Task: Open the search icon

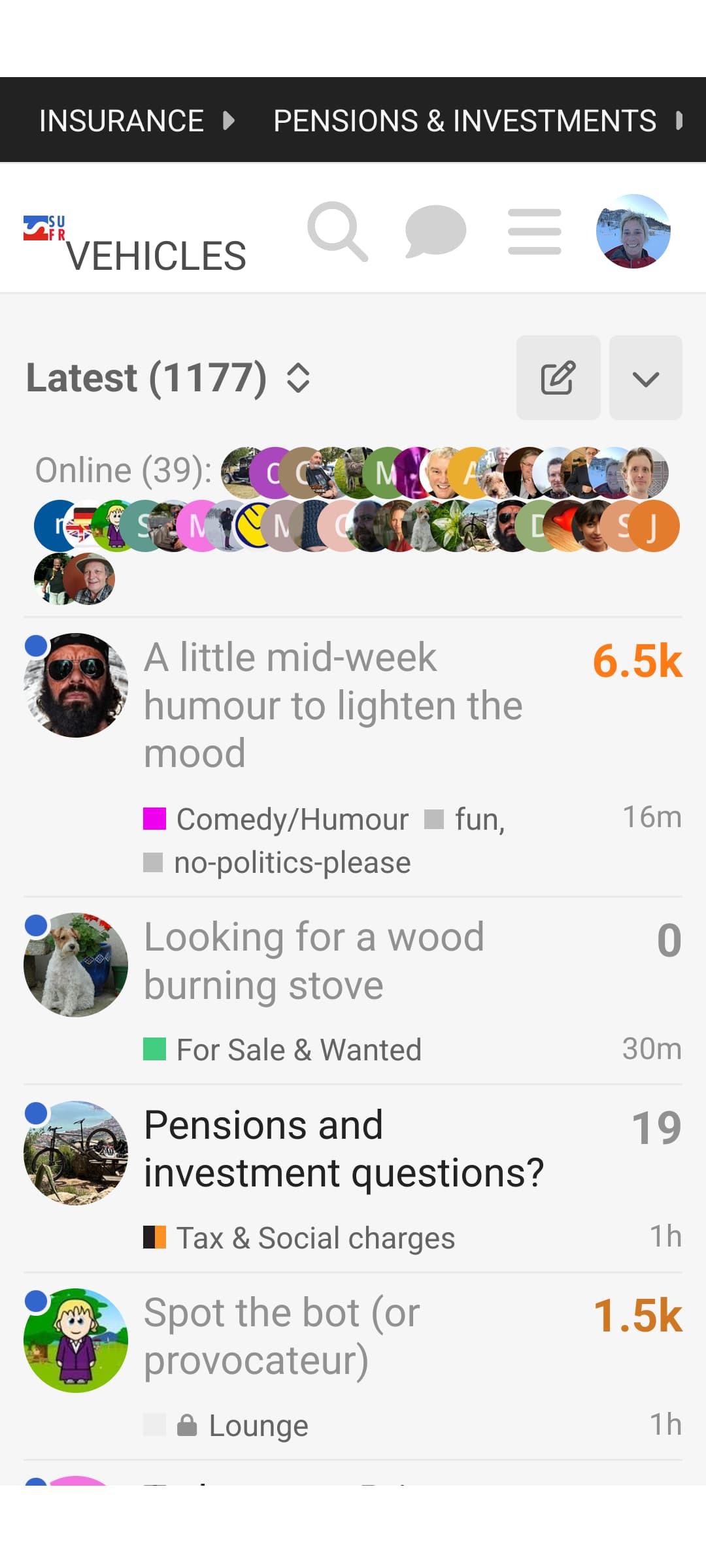Action: [x=338, y=231]
